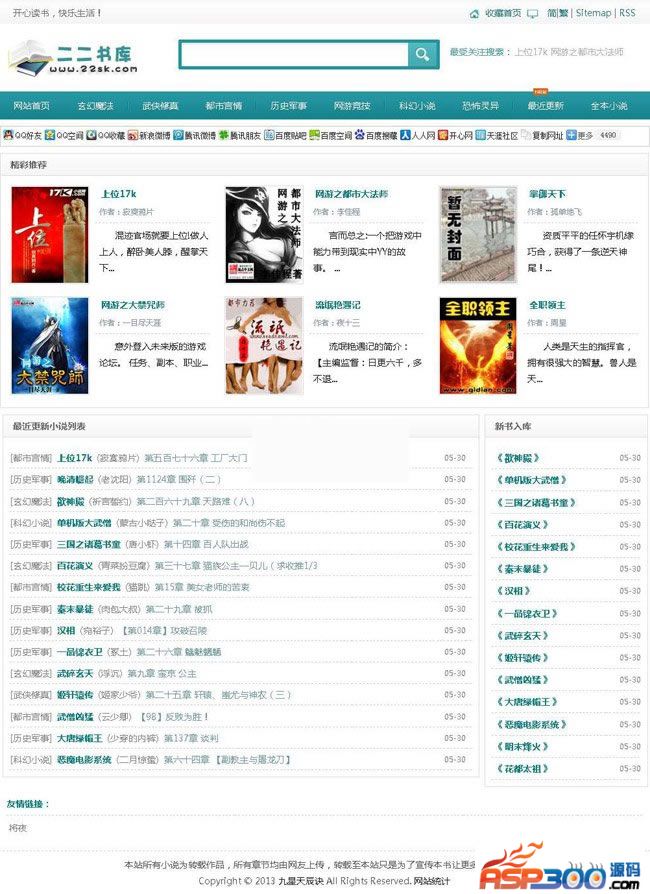Browse the 网游竞技 category
The width and height of the screenshot is (650, 894).
click(352, 106)
